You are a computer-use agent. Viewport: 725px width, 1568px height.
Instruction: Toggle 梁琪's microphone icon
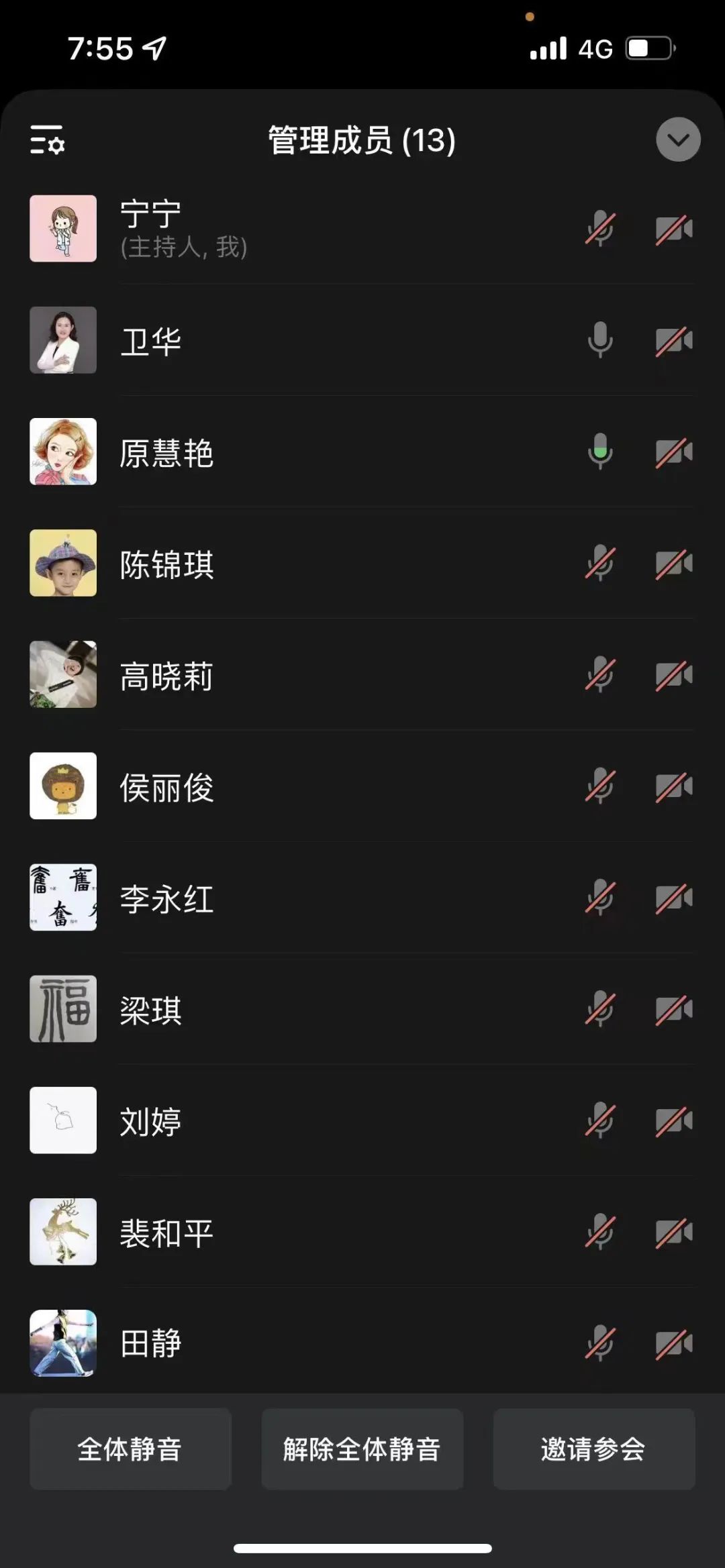(x=600, y=1008)
